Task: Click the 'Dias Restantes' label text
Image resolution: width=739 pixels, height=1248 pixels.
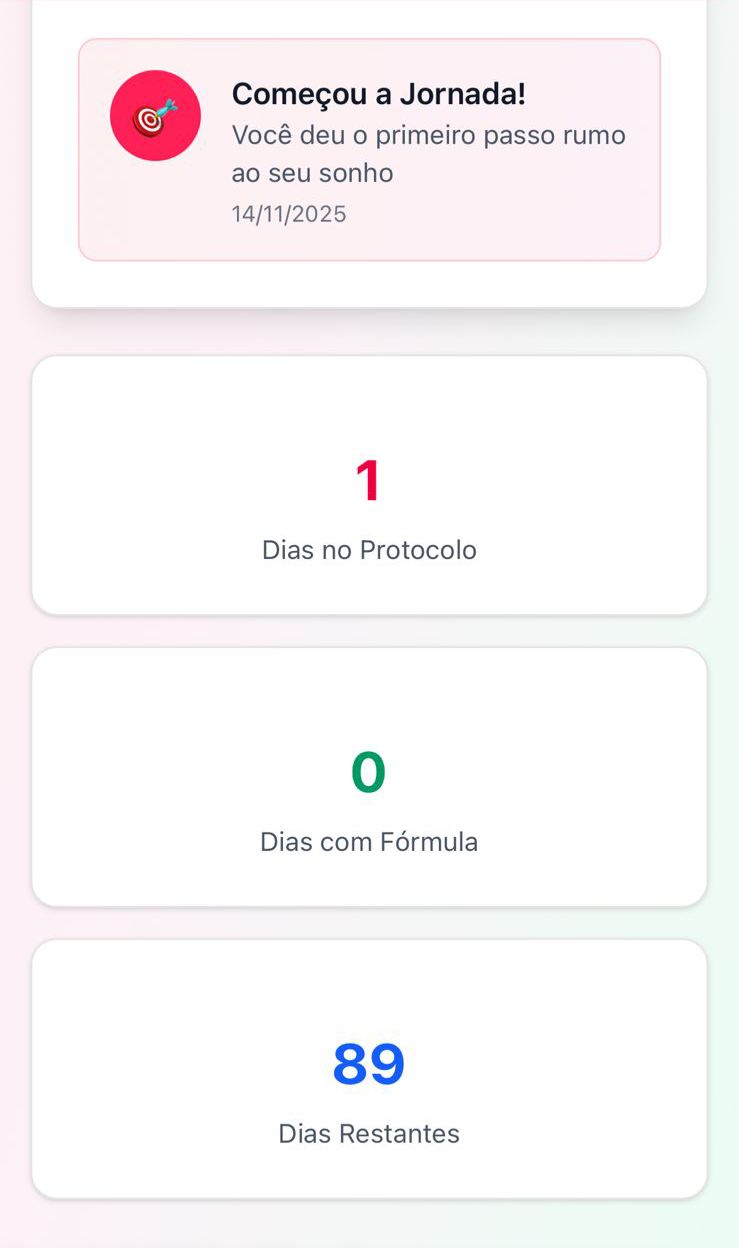Action: 369,1133
